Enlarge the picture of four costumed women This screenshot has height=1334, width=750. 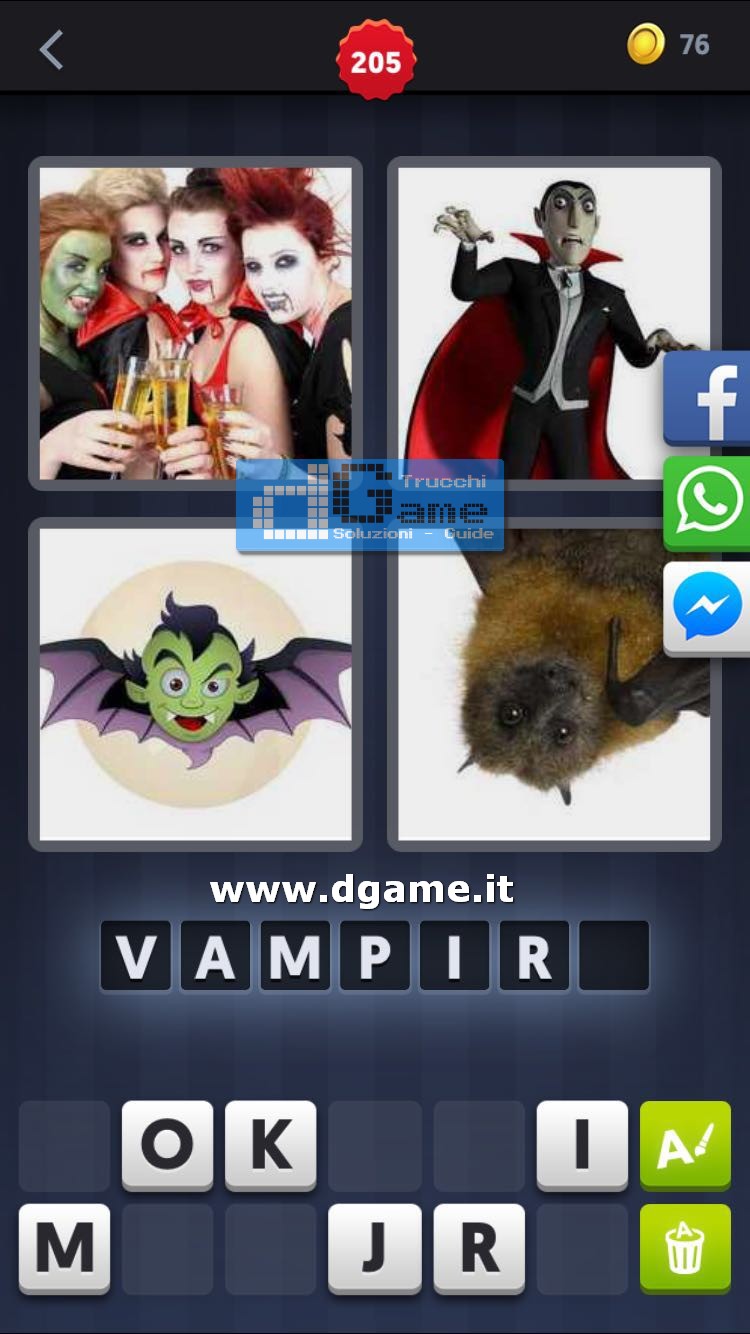tap(195, 322)
